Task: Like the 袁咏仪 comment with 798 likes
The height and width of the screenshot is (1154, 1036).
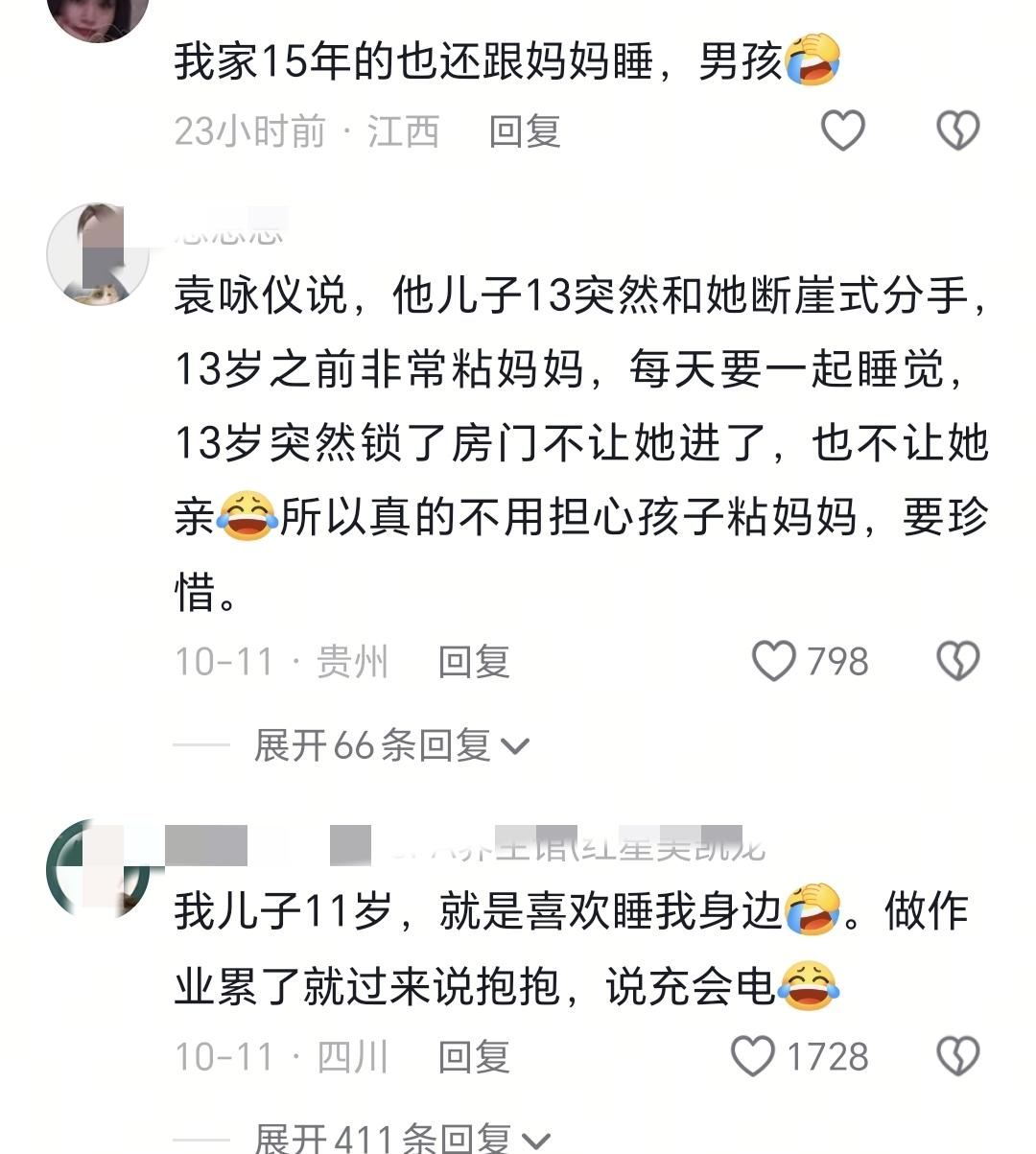Action: click(x=774, y=661)
